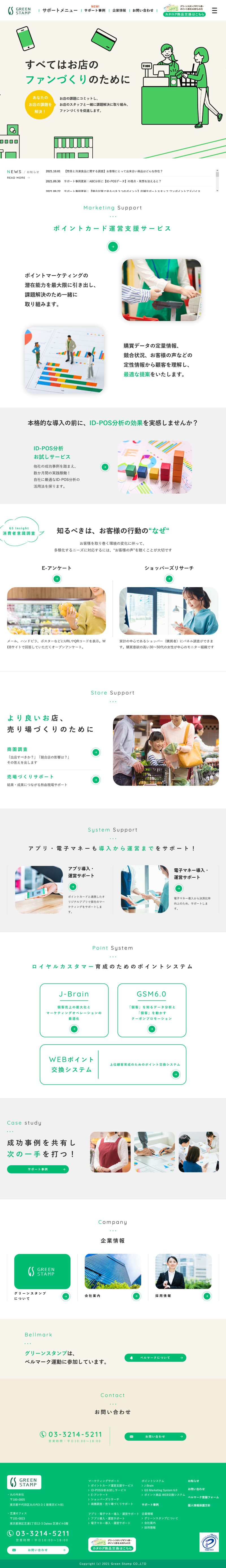Open the E-アンケート arrow button
The image size is (226, 1568).
tap(56, 578)
